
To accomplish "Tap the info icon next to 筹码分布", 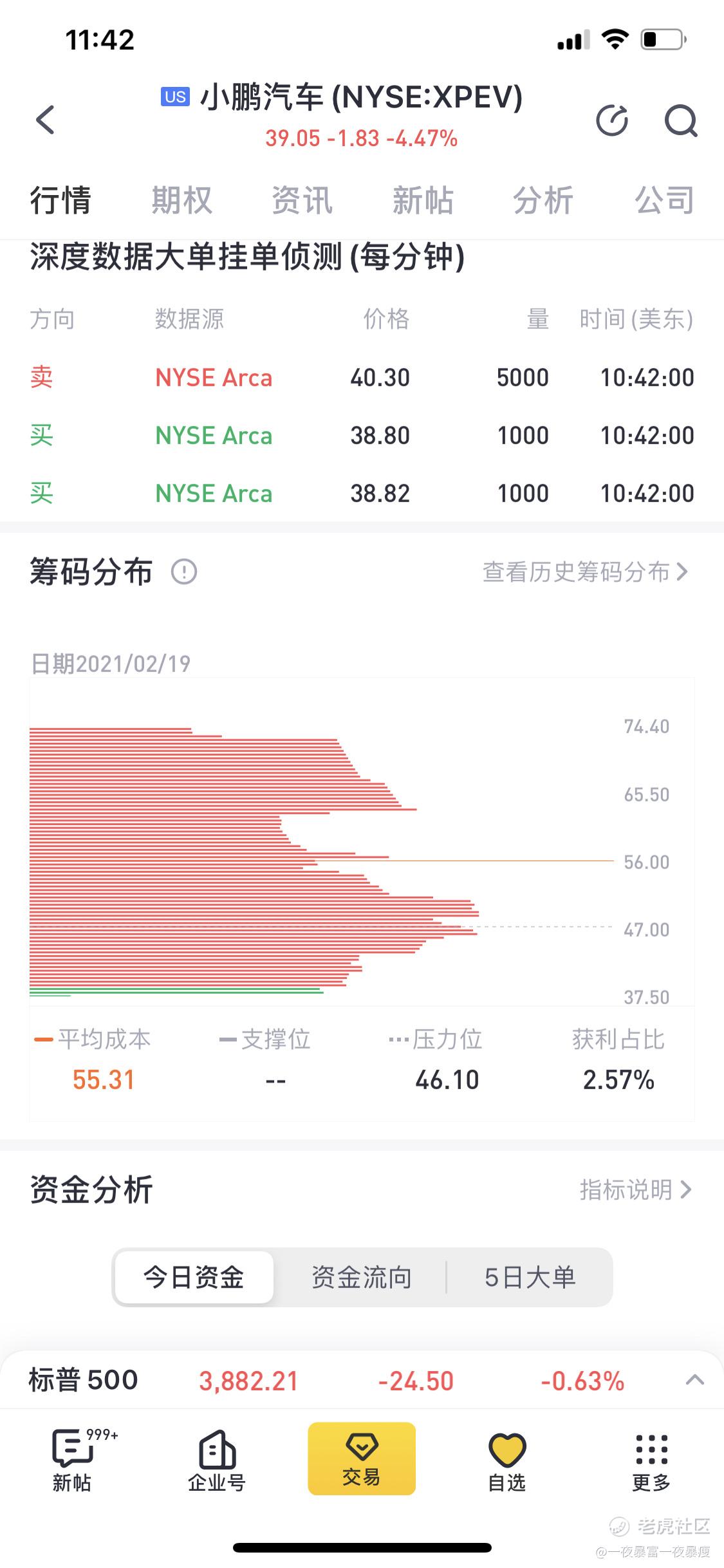I will [x=184, y=572].
